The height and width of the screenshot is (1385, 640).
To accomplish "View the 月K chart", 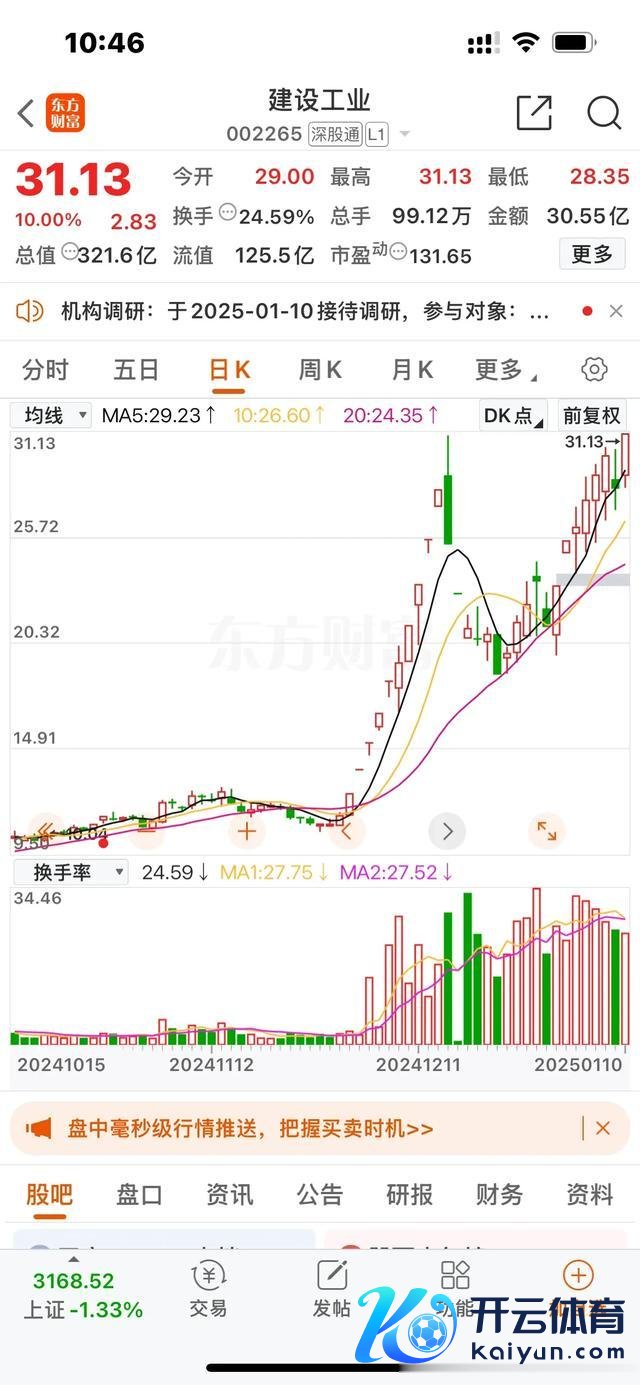I will click(x=411, y=370).
